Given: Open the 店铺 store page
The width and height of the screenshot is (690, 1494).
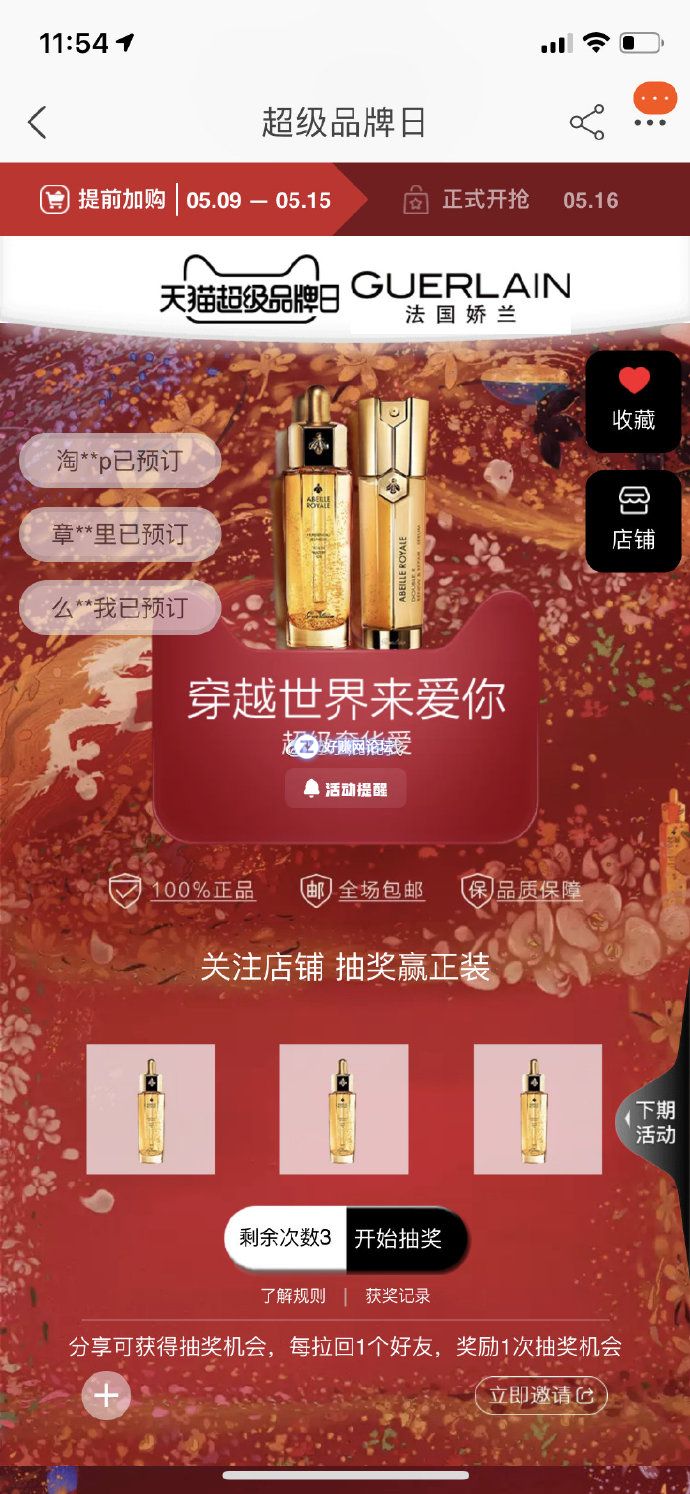Looking at the screenshot, I should (633, 520).
